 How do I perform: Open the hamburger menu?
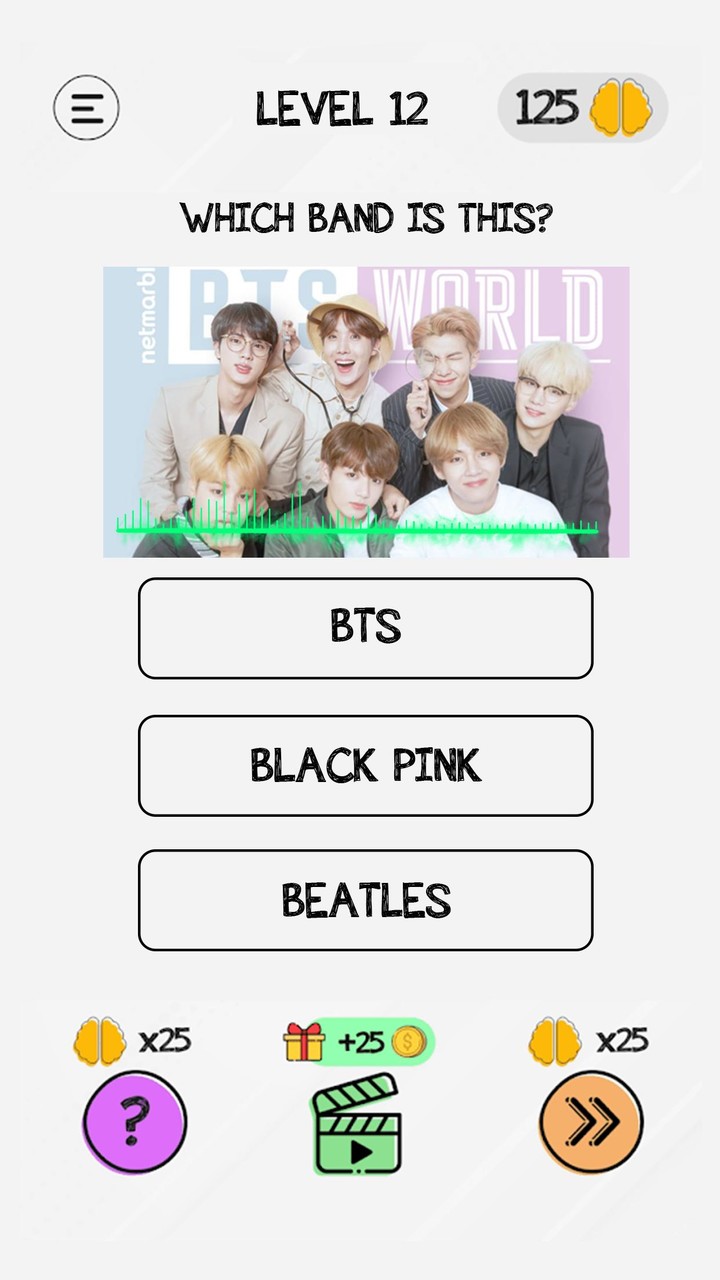click(x=86, y=107)
